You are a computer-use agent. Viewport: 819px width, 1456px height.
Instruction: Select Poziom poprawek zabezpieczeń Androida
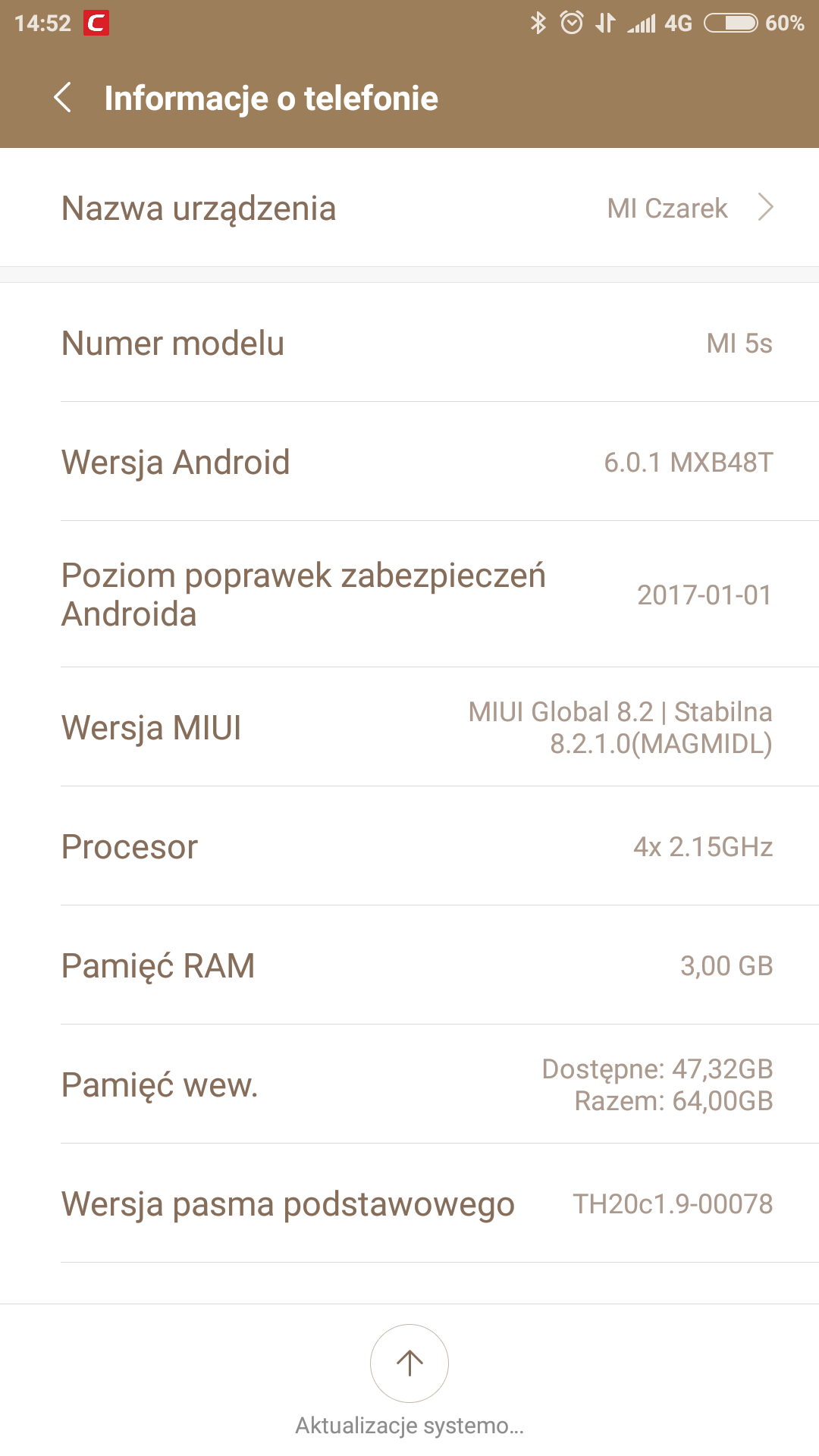point(409,595)
